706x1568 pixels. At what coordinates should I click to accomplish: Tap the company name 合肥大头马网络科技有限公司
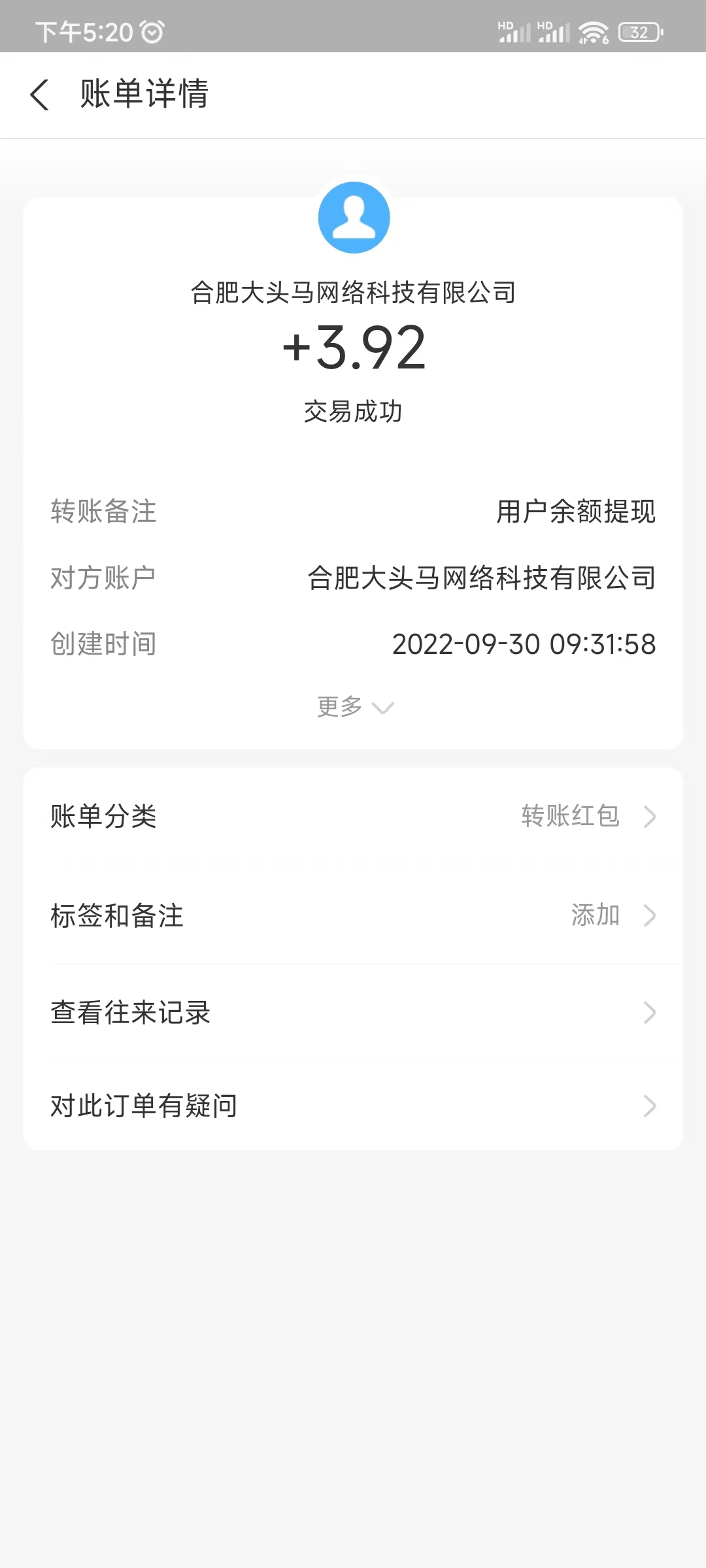[353, 293]
